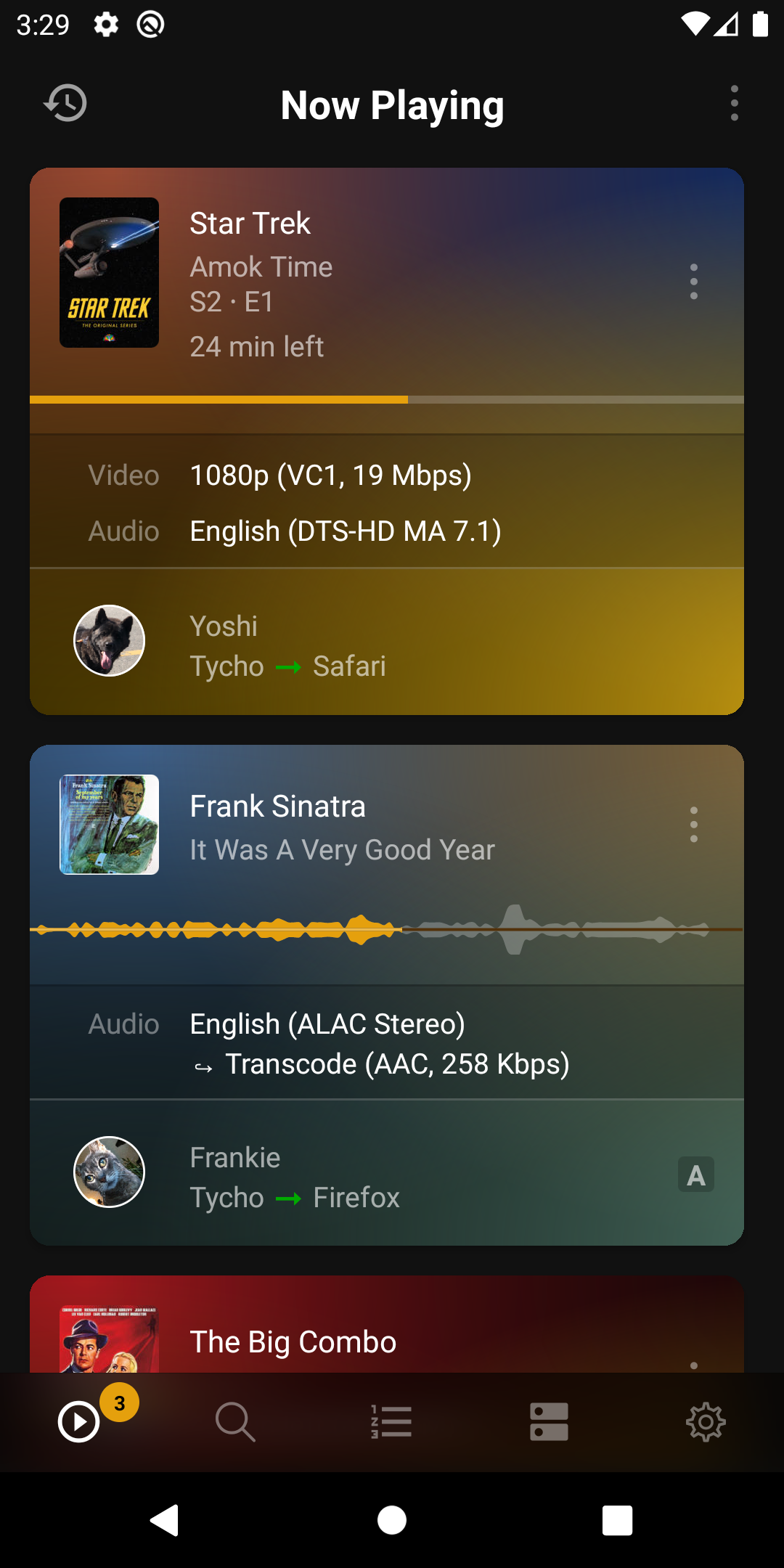Open the history clock icon

pos(65,103)
